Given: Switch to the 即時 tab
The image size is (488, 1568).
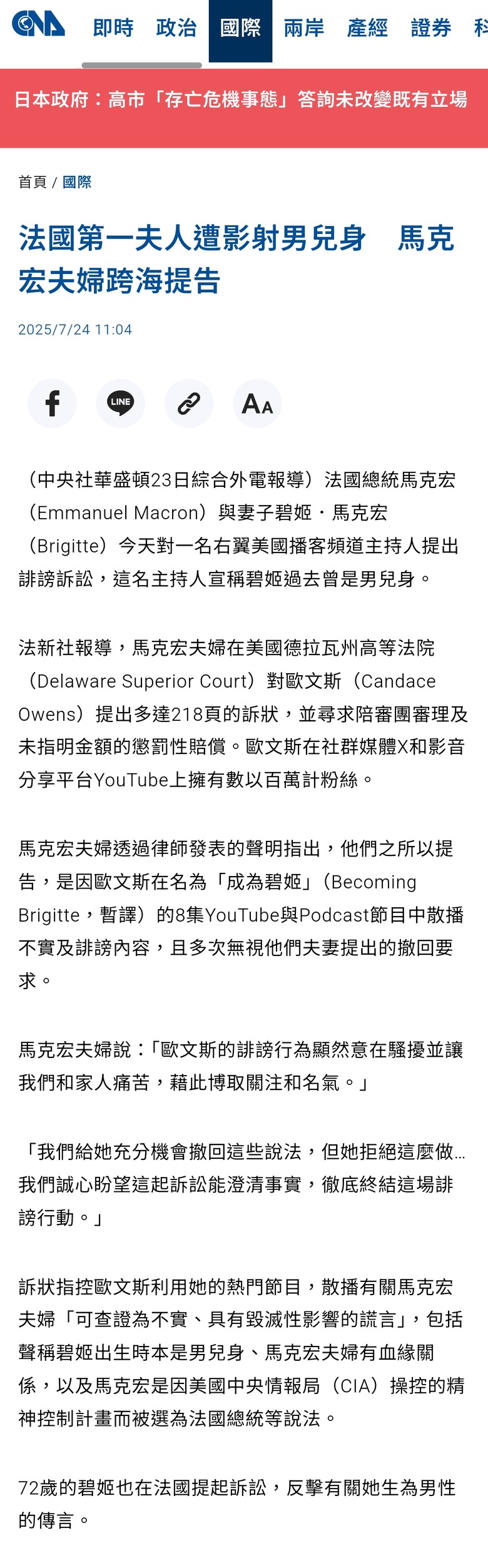Looking at the screenshot, I should tap(113, 28).
